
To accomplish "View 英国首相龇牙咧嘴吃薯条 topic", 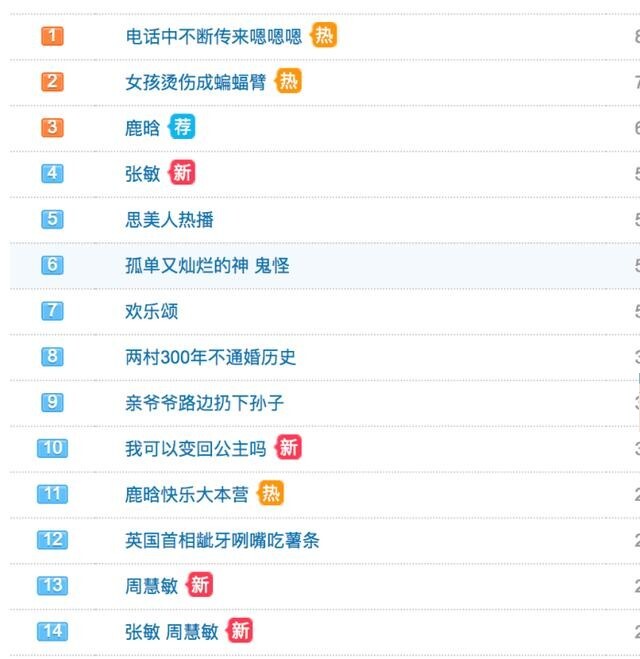I will [222, 540].
